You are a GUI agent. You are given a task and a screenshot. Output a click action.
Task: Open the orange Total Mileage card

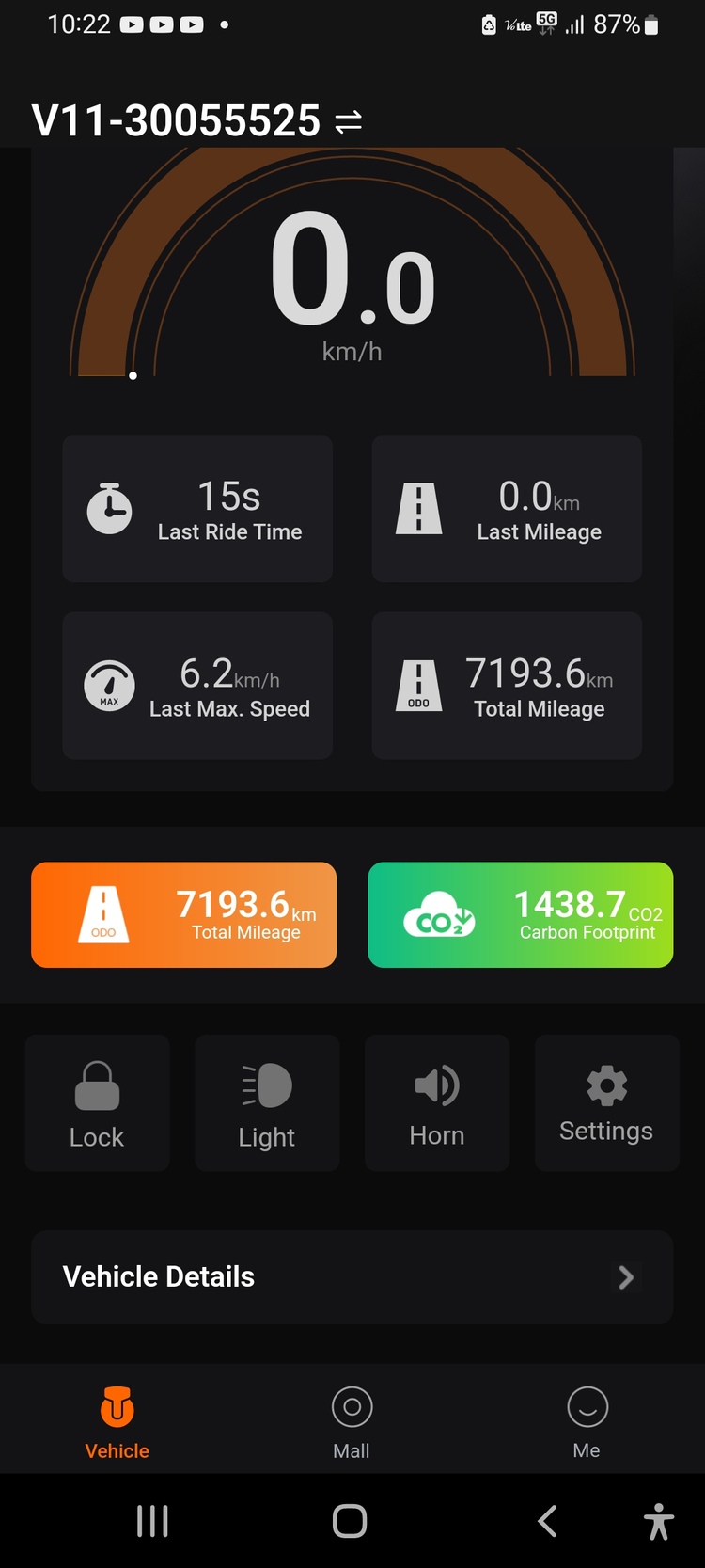coord(183,915)
